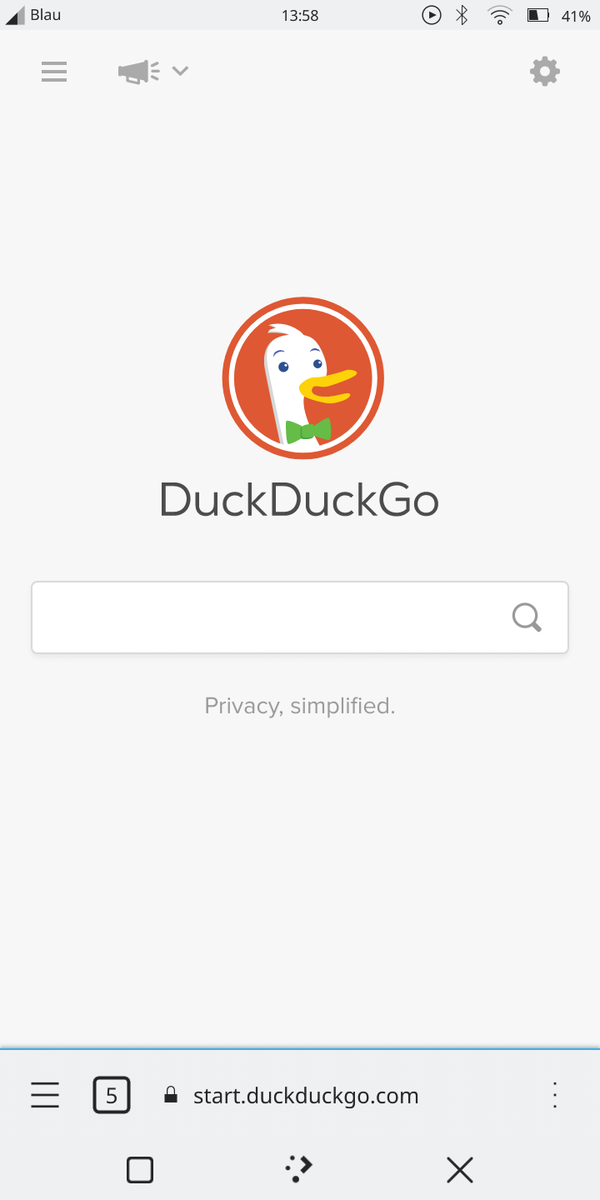Close the app with the X button
This screenshot has width=600, height=1200.
coord(460,1169)
